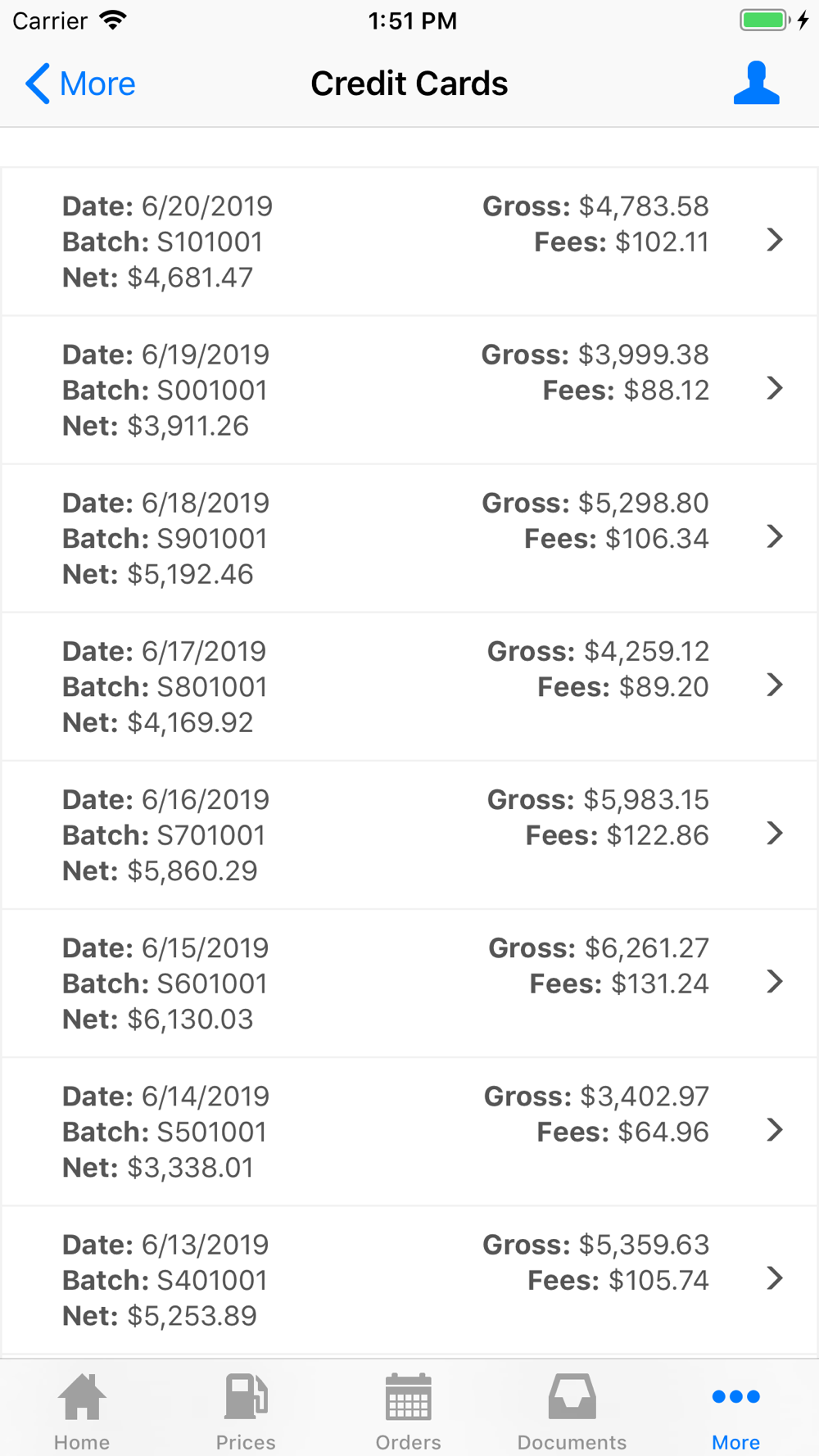
Task: Select the 6/17/2019 batch S801001
Action: [409, 686]
